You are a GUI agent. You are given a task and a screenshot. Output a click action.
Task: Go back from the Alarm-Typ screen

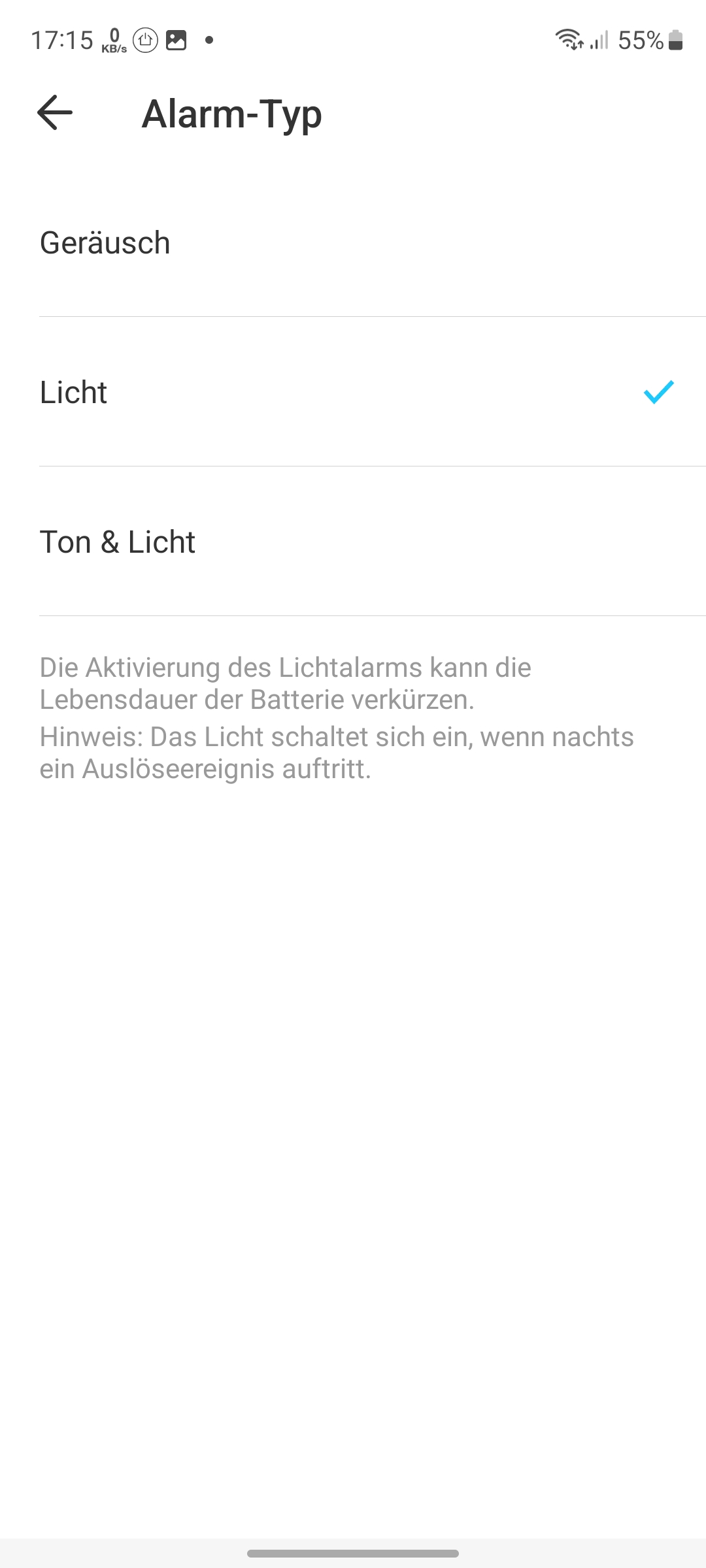[x=55, y=113]
